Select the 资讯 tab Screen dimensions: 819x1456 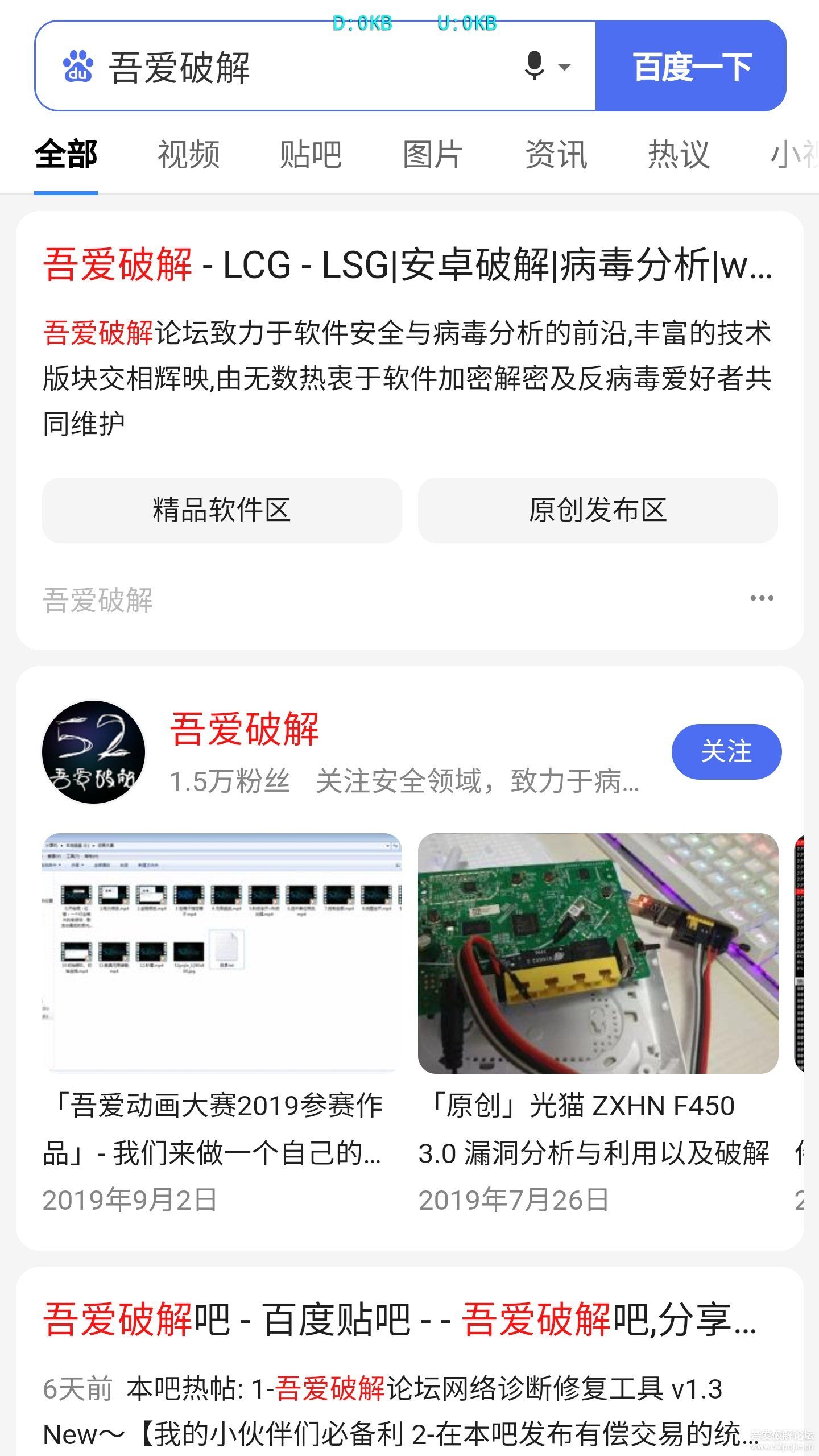[556, 155]
